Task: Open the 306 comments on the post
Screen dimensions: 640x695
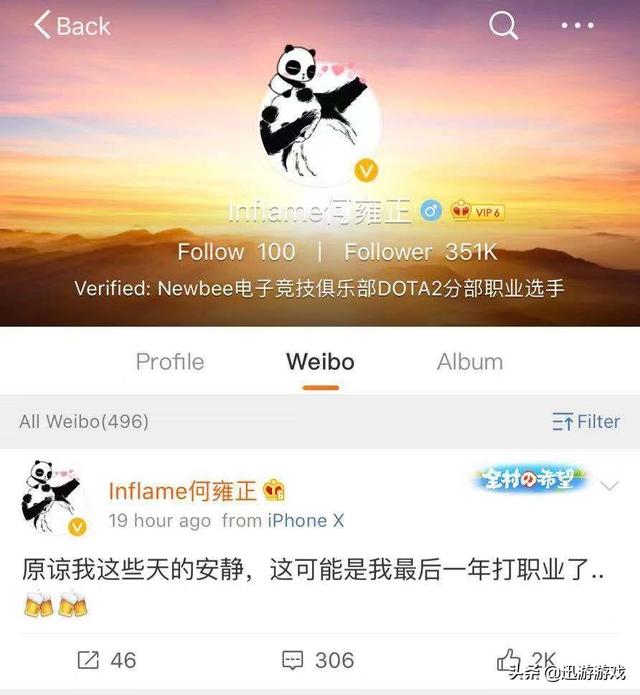Action: [x=318, y=659]
